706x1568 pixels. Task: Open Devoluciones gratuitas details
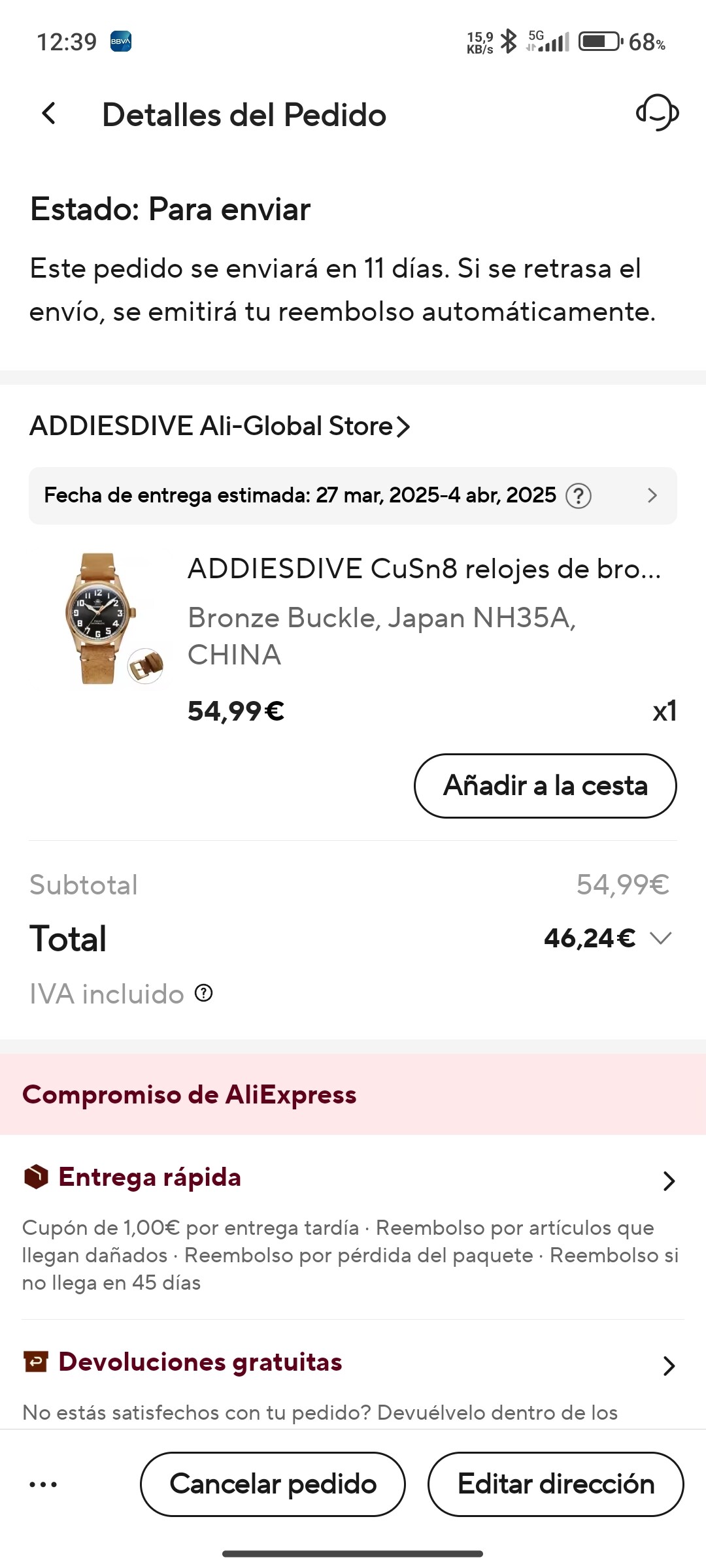pyautogui.click(x=668, y=1365)
